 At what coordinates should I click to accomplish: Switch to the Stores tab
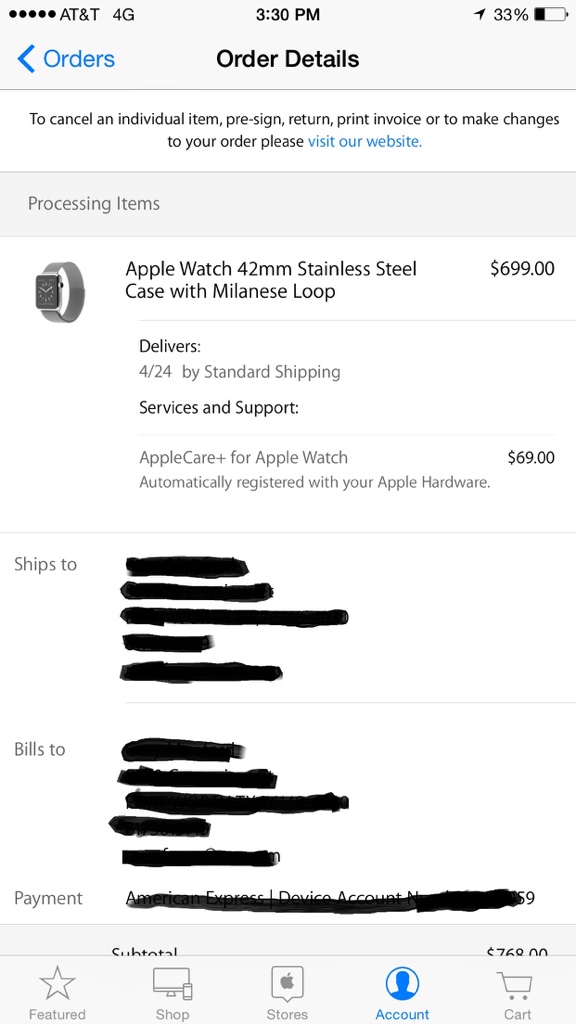287,993
